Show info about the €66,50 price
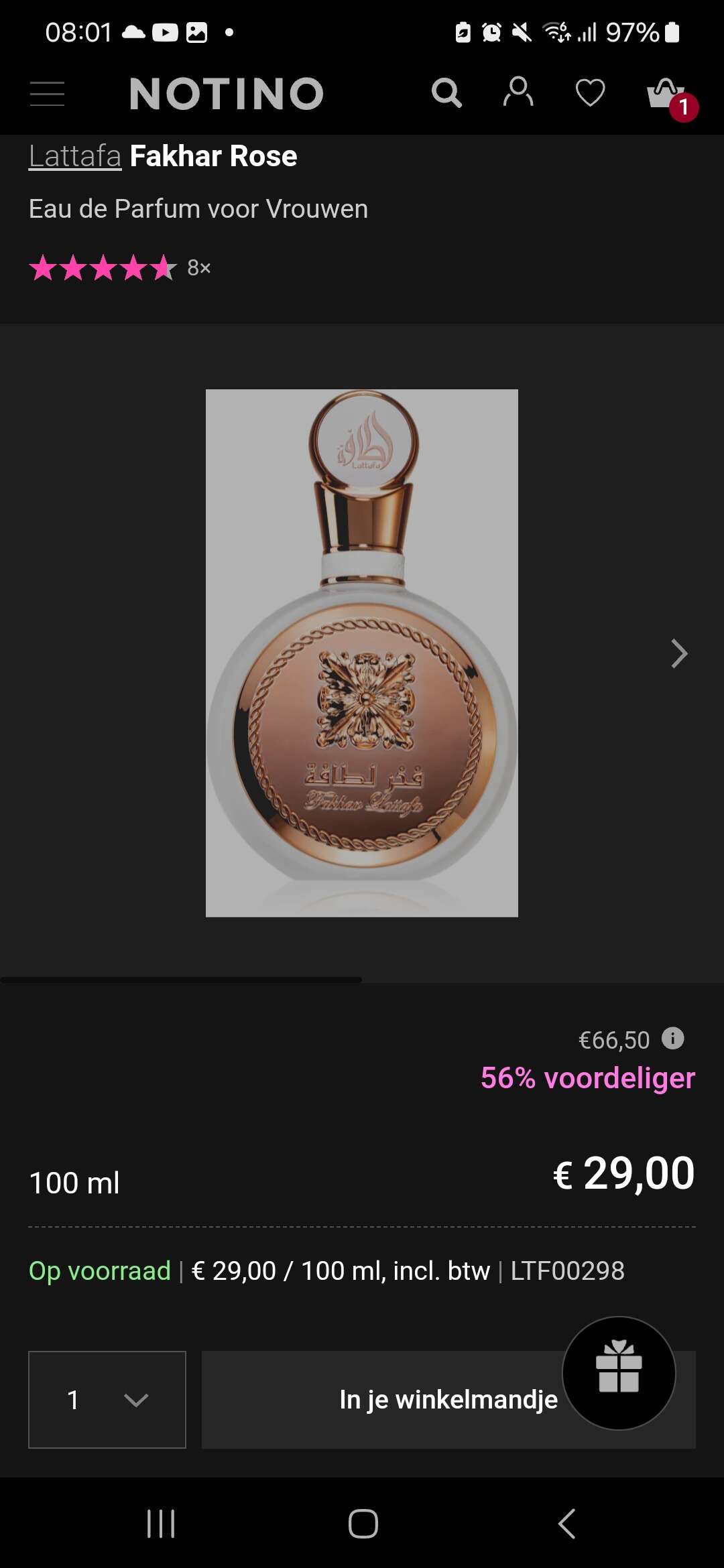This screenshot has height=1568, width=724. point(673,1039)
